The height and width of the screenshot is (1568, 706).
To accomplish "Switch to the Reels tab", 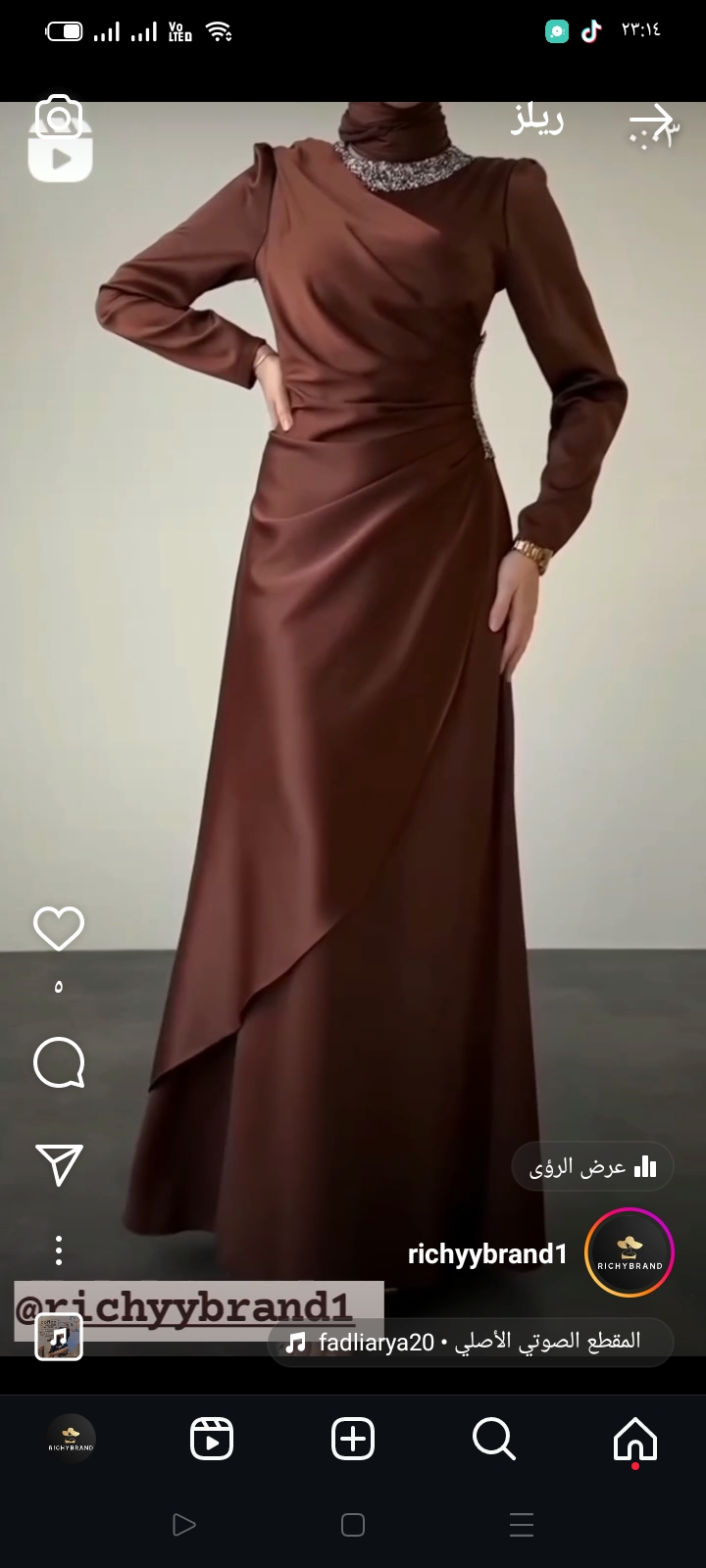I will coord(212,1440).
